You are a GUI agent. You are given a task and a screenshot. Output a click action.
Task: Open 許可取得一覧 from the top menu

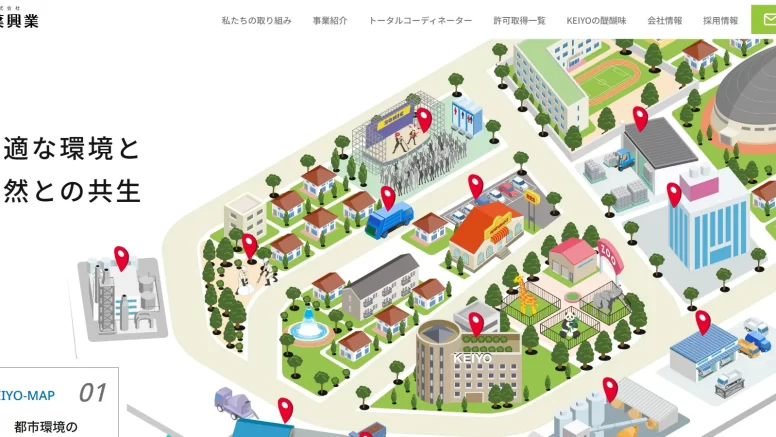(519, 21)
